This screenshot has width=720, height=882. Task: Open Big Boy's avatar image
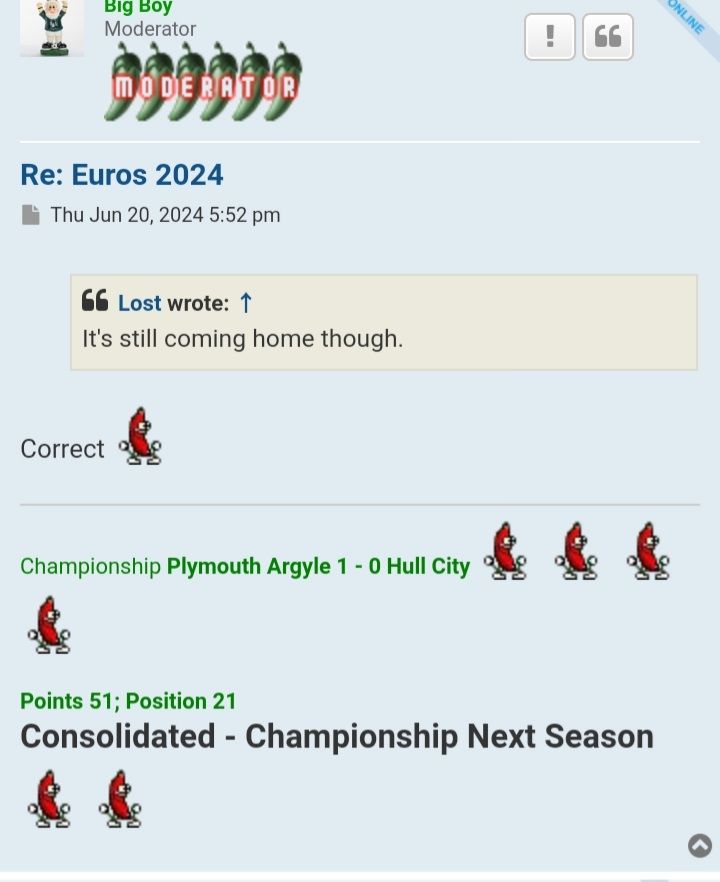point(51,27)
